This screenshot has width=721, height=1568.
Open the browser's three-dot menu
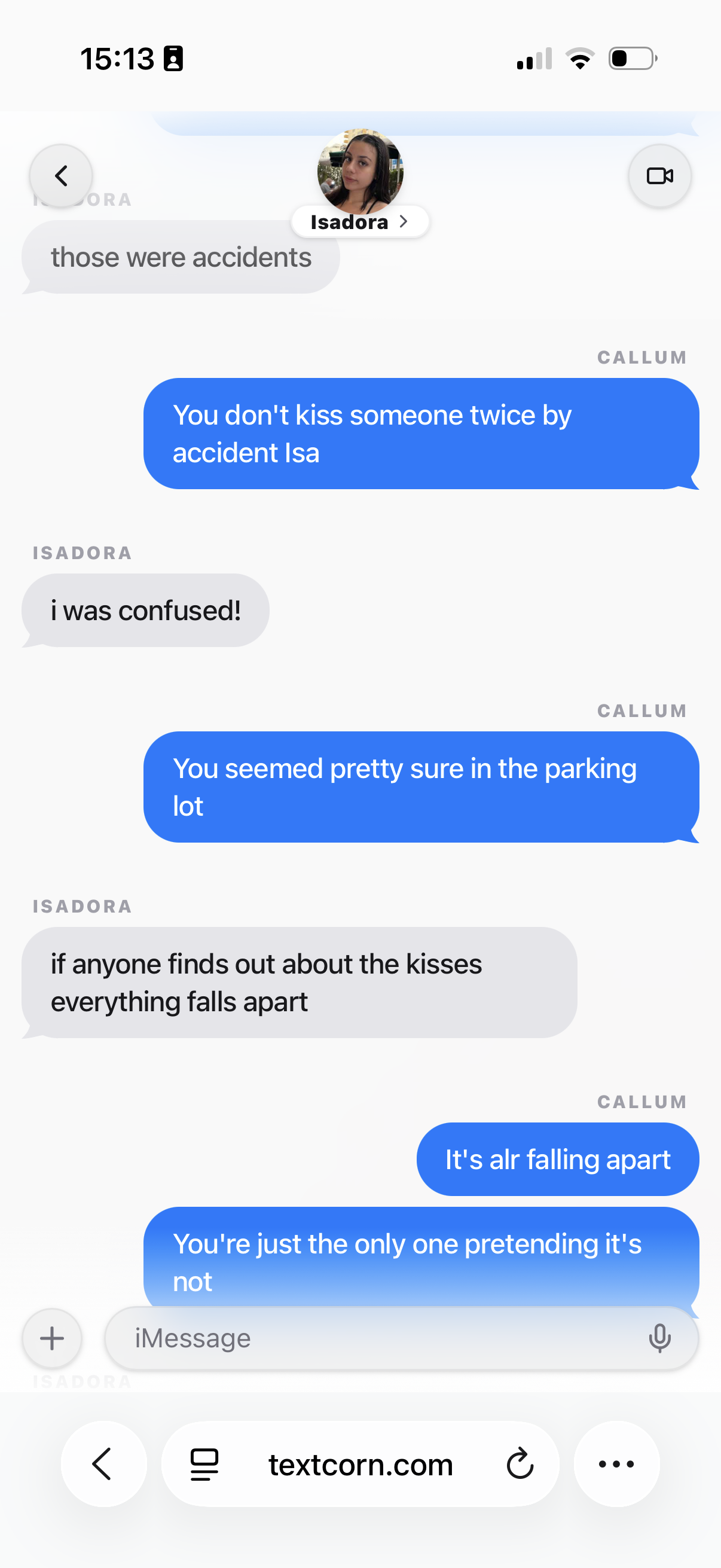pos(616,1464)
